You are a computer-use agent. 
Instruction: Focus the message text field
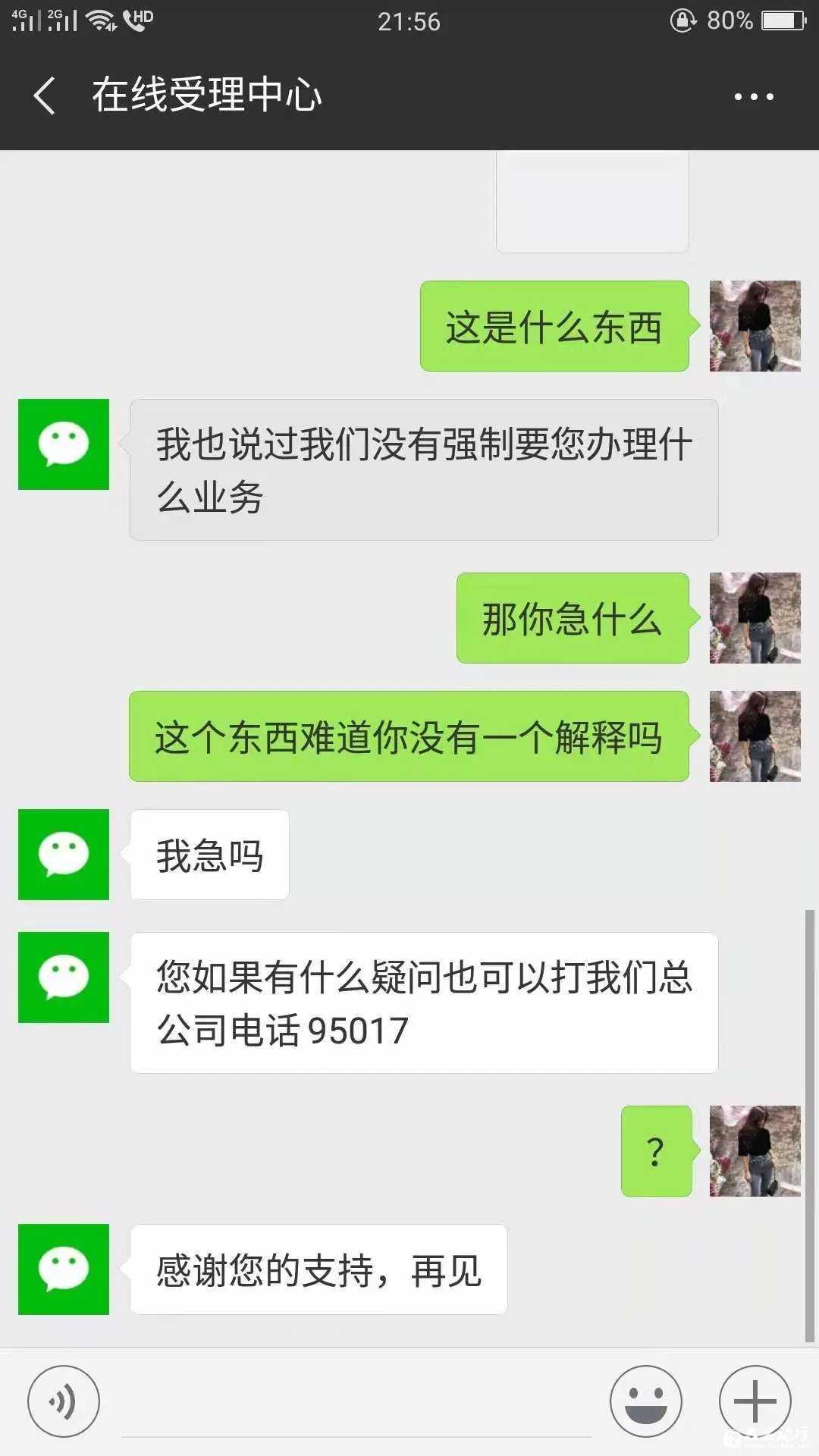pos(356,1403)
